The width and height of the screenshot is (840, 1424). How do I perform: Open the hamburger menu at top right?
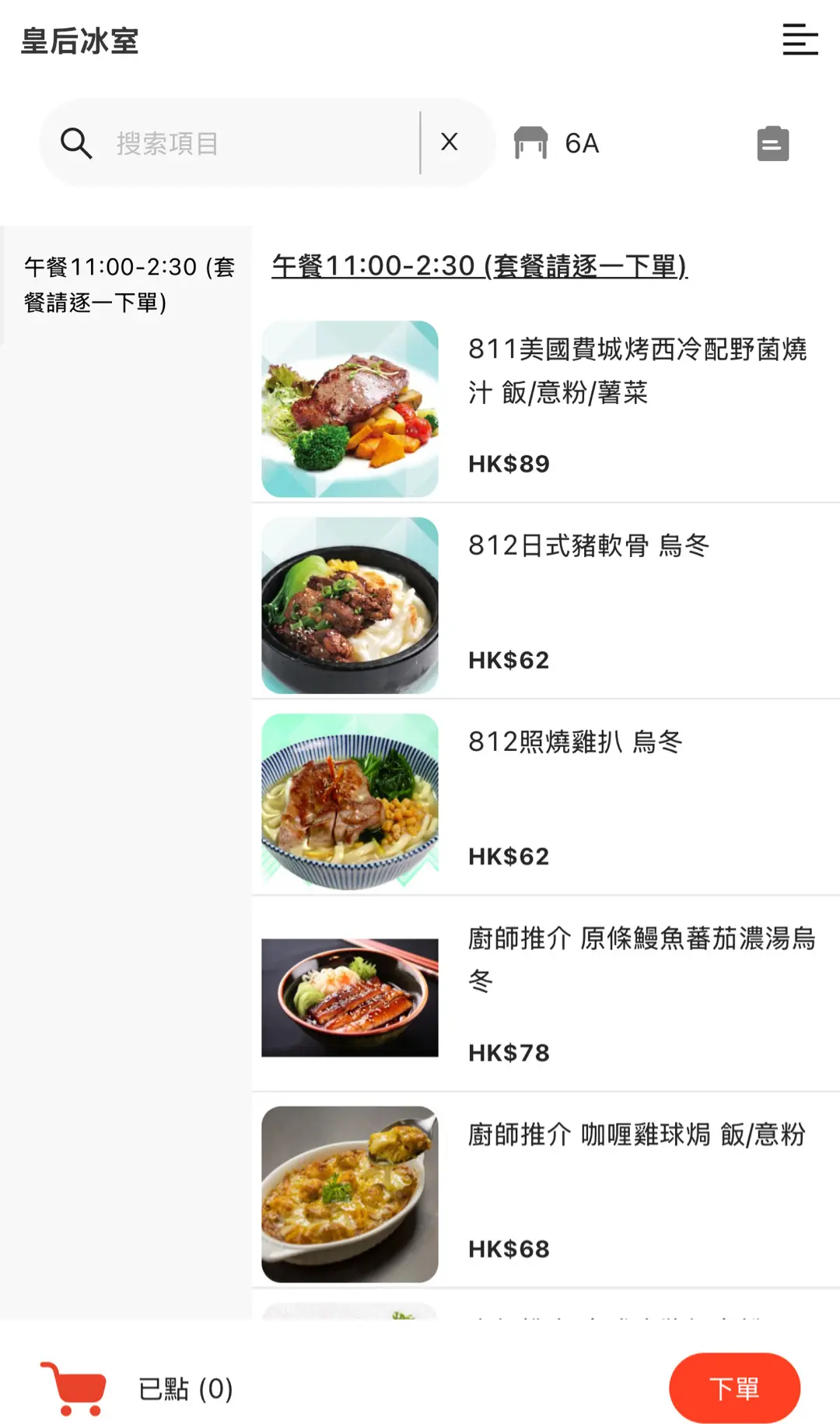800,40
